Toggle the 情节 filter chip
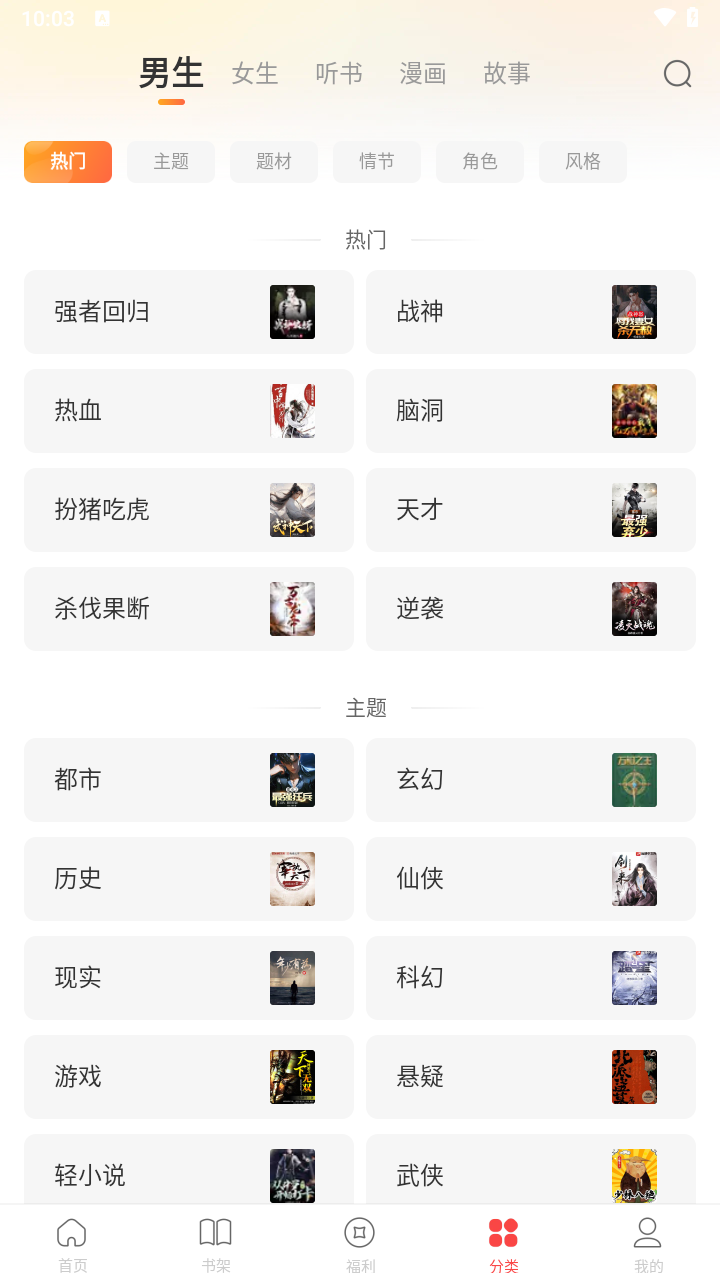 point(377,161)
